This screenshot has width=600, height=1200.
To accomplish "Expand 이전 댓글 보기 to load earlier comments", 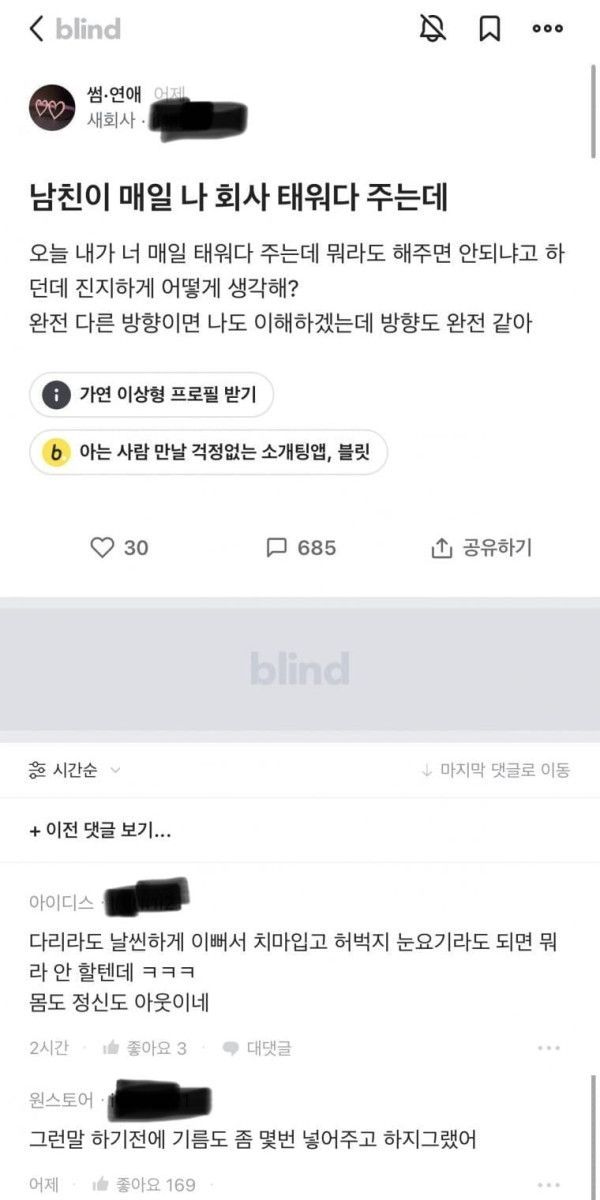I will 100,830.
